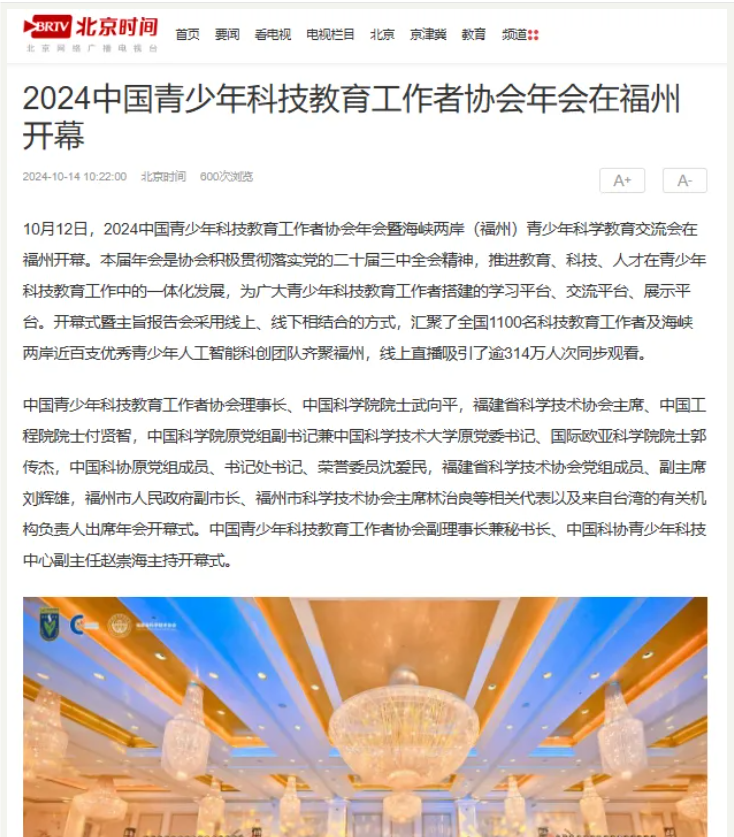Viewport: 734px width, 837px height.
Task: Expand the 频道 channel menu
Action: 519,34
